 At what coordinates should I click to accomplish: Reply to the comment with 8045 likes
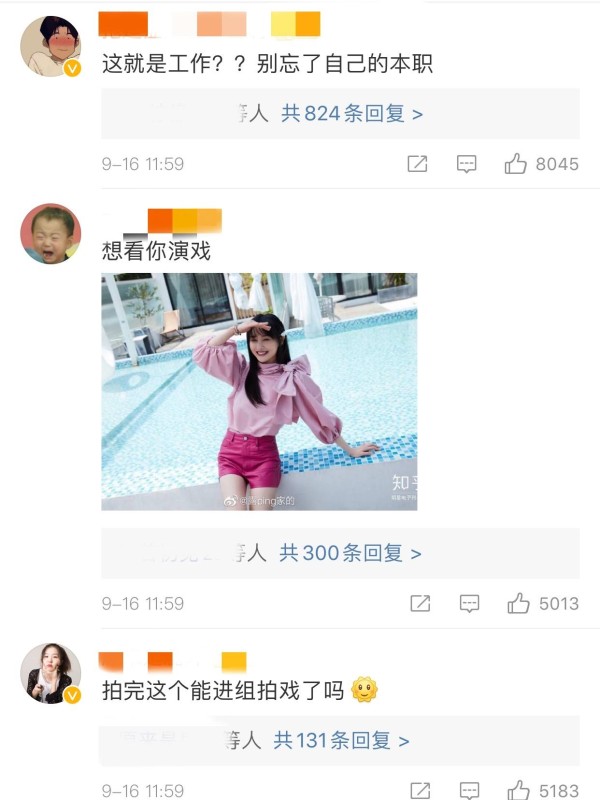point(467,164)
